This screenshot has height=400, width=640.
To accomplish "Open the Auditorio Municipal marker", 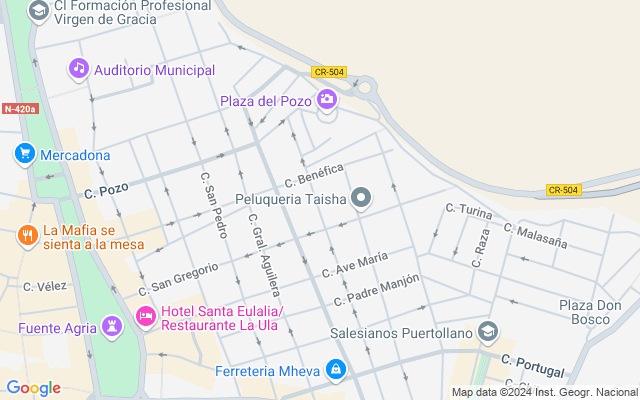I will coord(79,69).
